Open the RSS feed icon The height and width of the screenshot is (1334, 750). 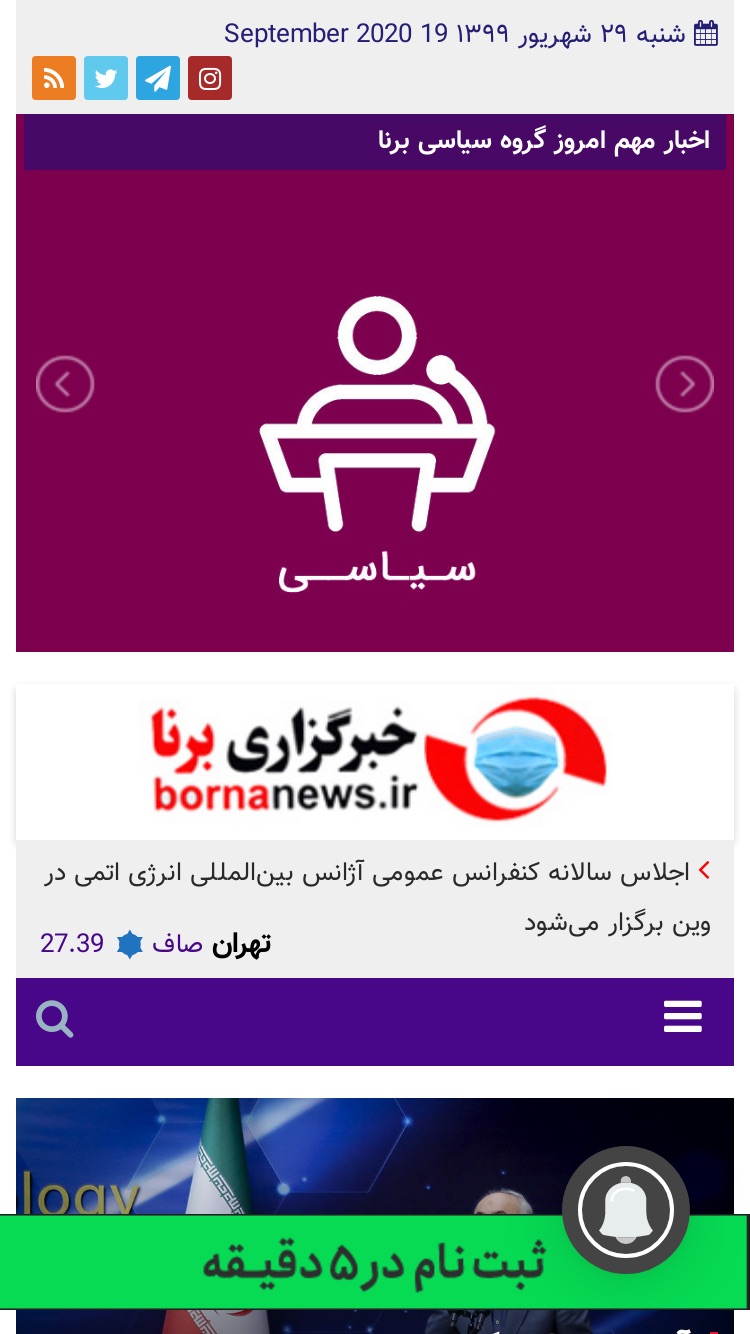(54, 78)
